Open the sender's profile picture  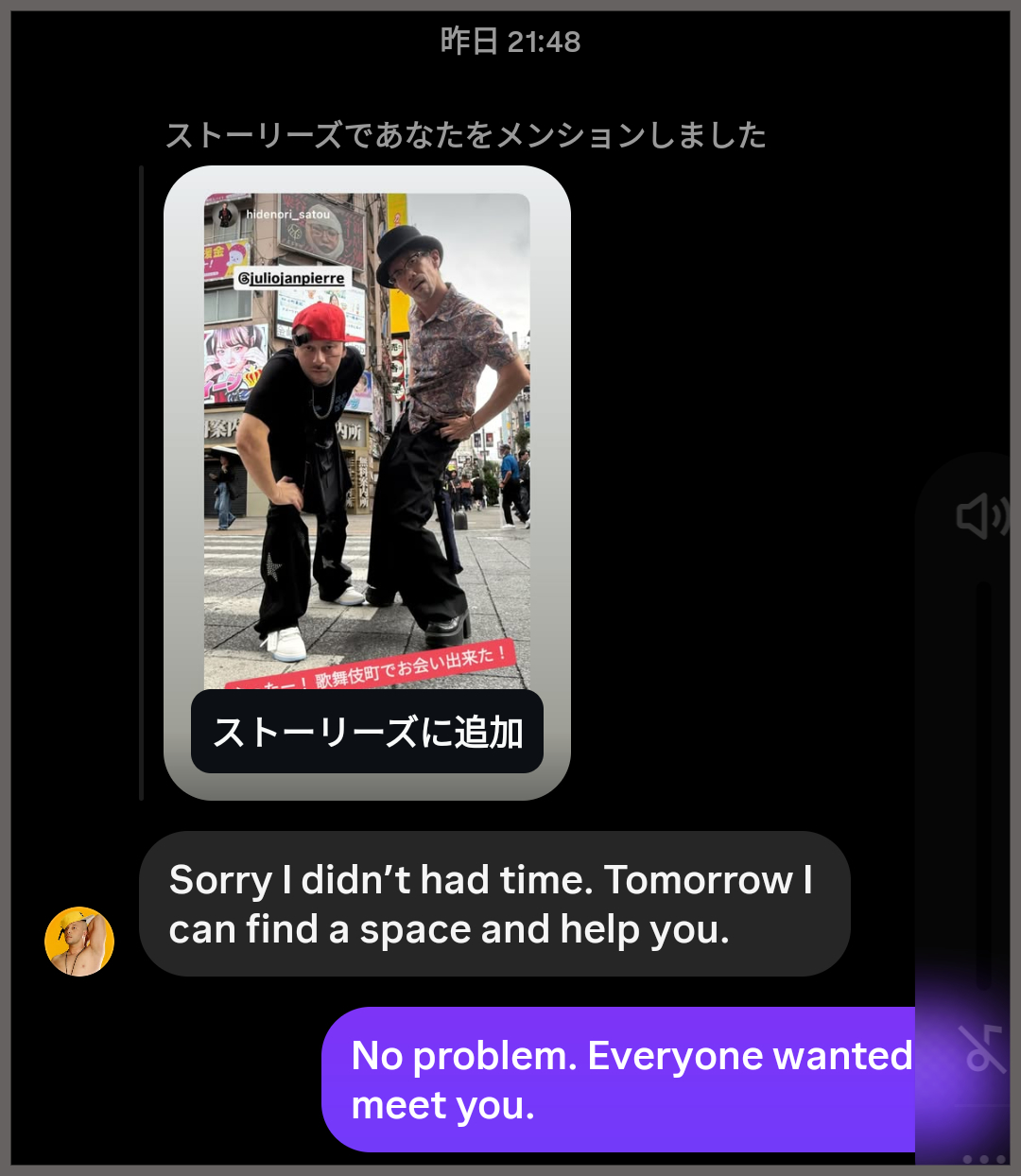pos(79,942)
